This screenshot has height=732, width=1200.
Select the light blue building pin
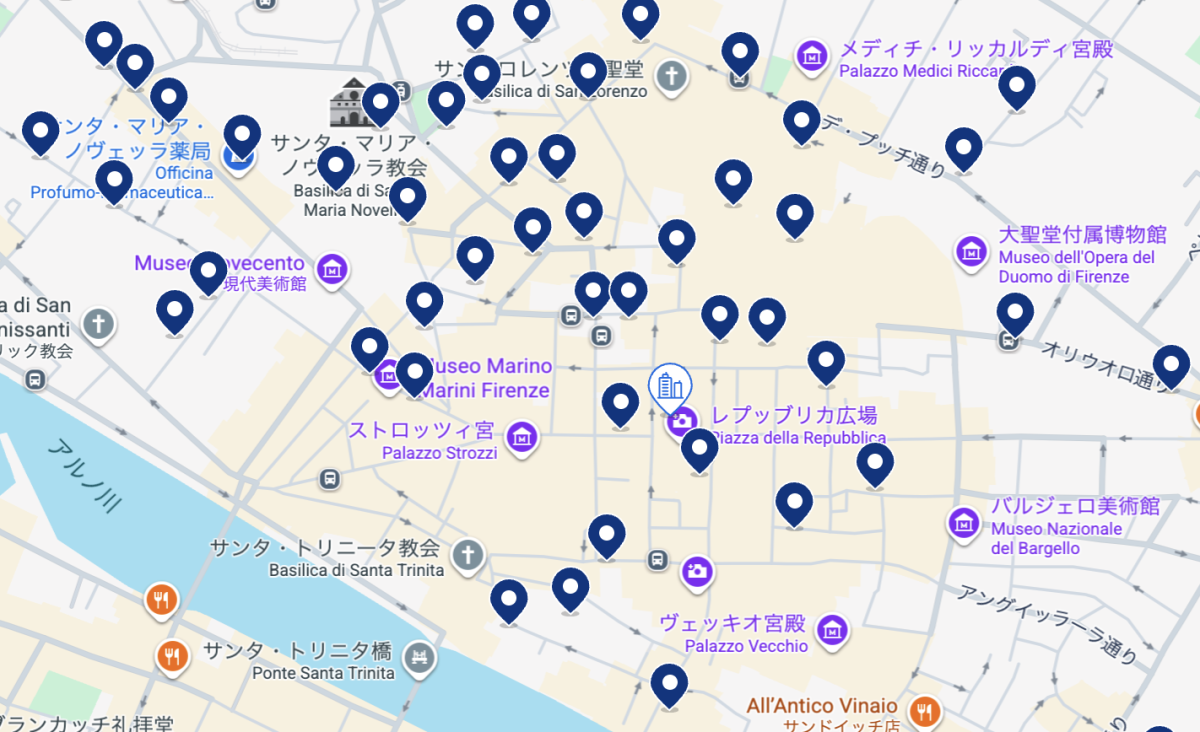click(x=670, y=388)
